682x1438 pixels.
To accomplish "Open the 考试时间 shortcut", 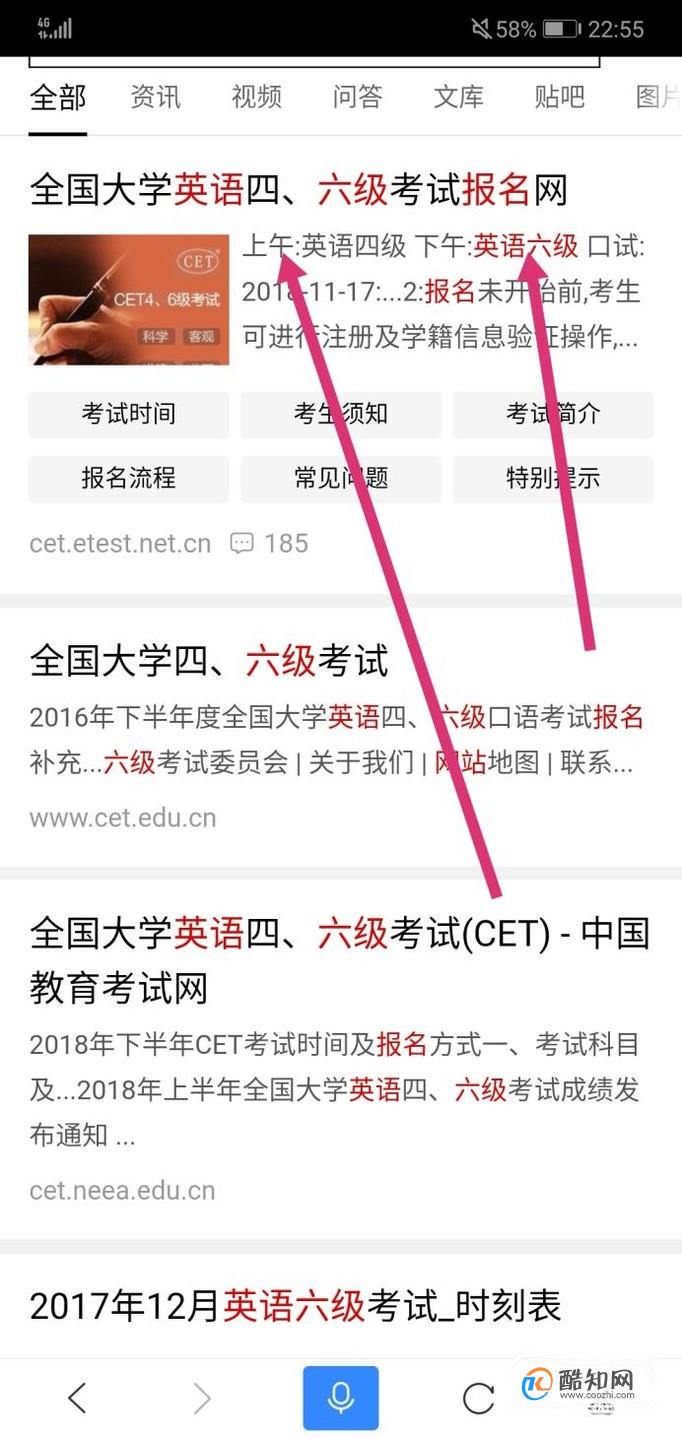I will [129, 415].
